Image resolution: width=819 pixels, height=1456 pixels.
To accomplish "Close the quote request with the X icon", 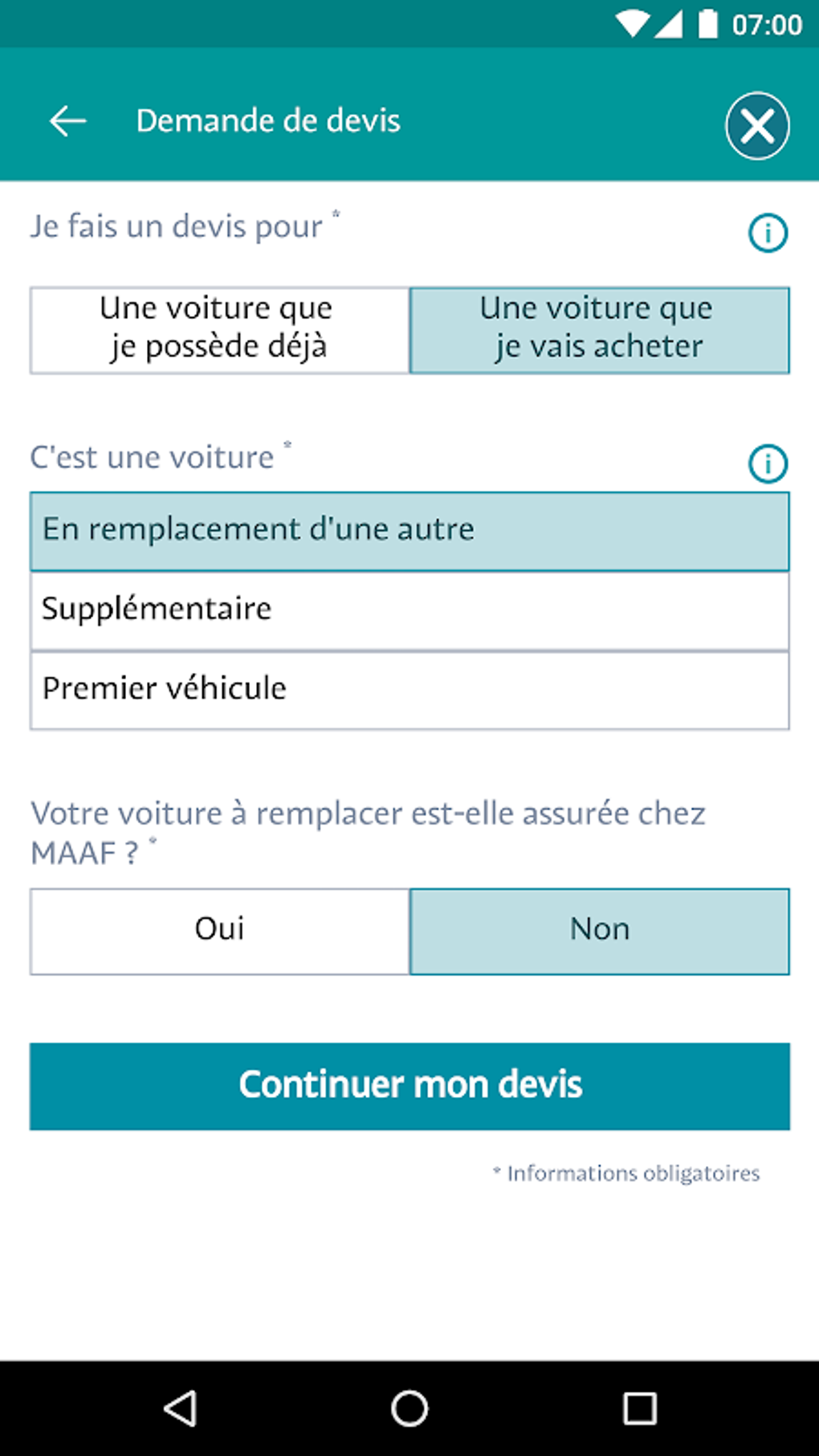I will 756,127.
